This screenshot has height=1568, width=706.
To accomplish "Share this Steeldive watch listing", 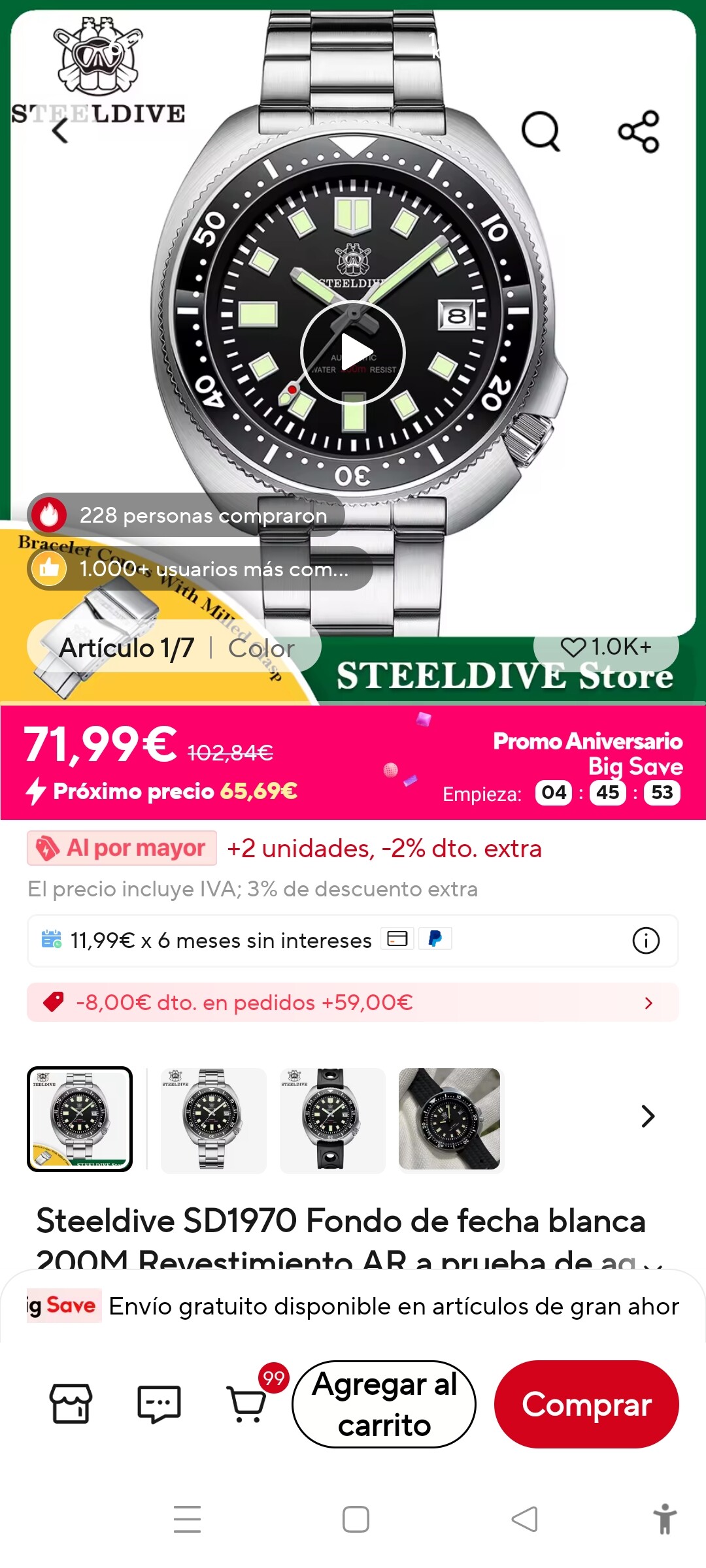I will 639,131.
